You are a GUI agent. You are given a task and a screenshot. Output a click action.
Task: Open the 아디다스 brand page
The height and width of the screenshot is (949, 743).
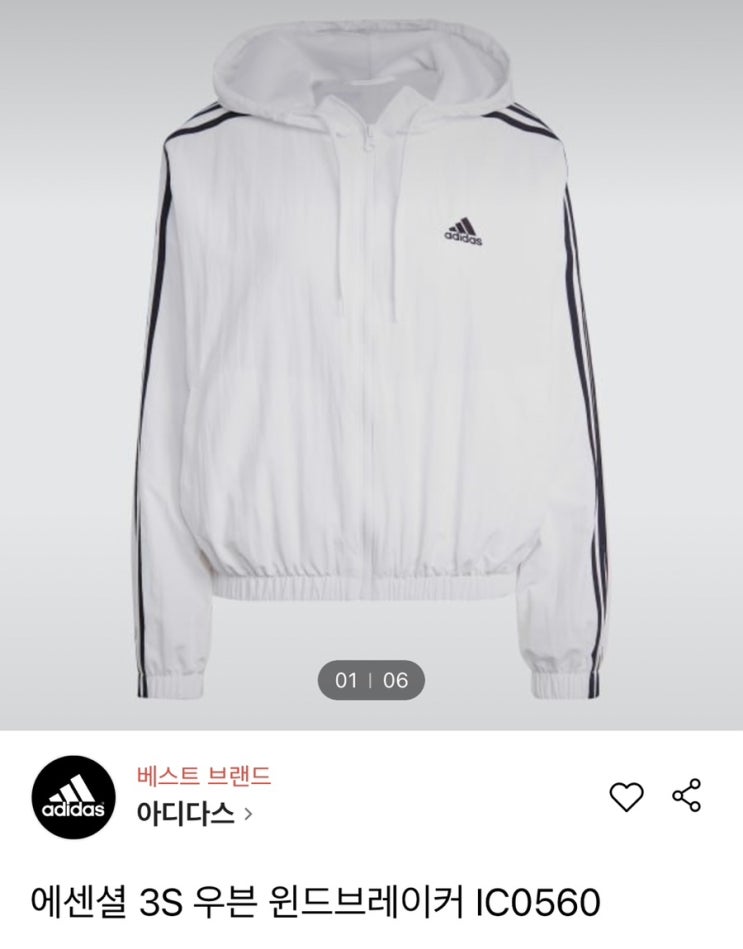coord(194,814)
